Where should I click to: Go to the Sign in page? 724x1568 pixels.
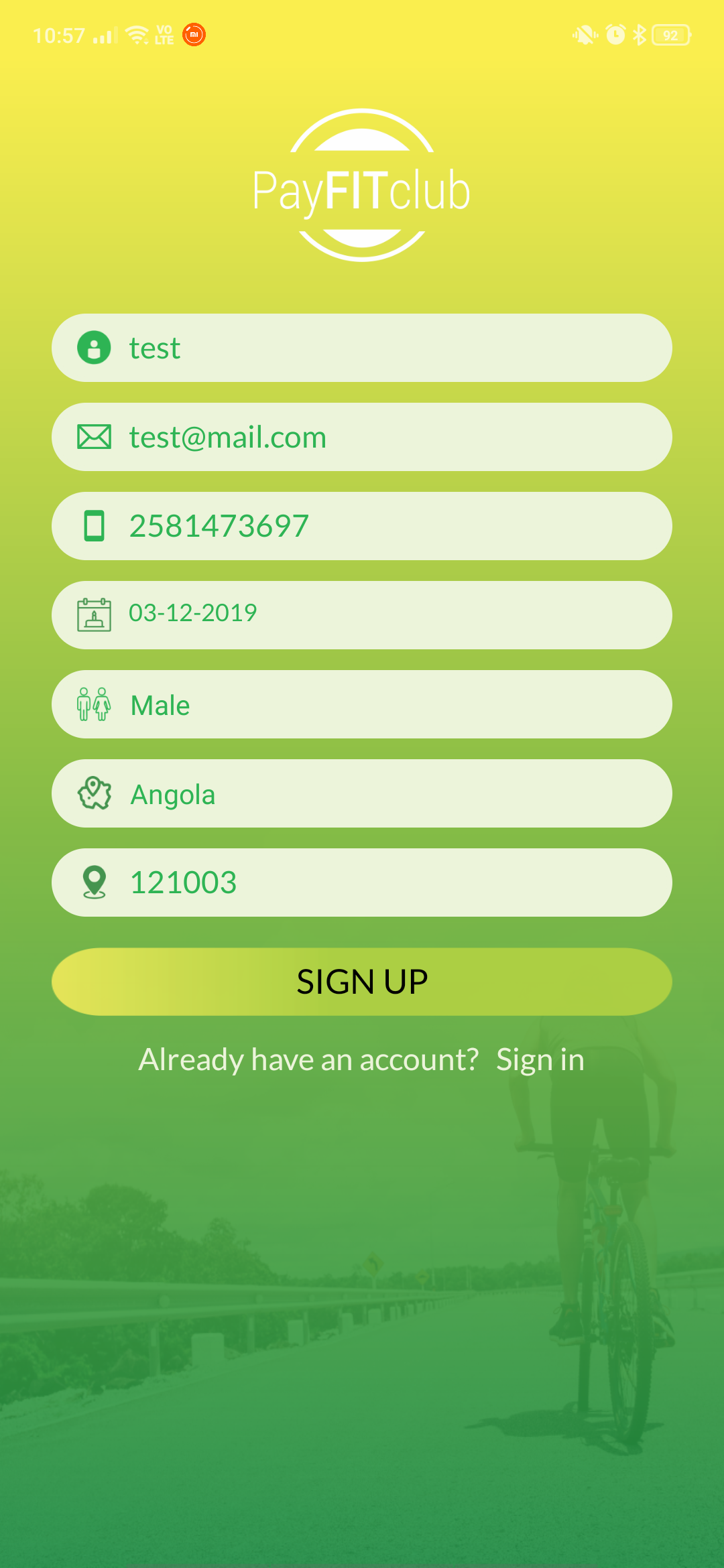pyautogui.click(x=540, y=1060)
